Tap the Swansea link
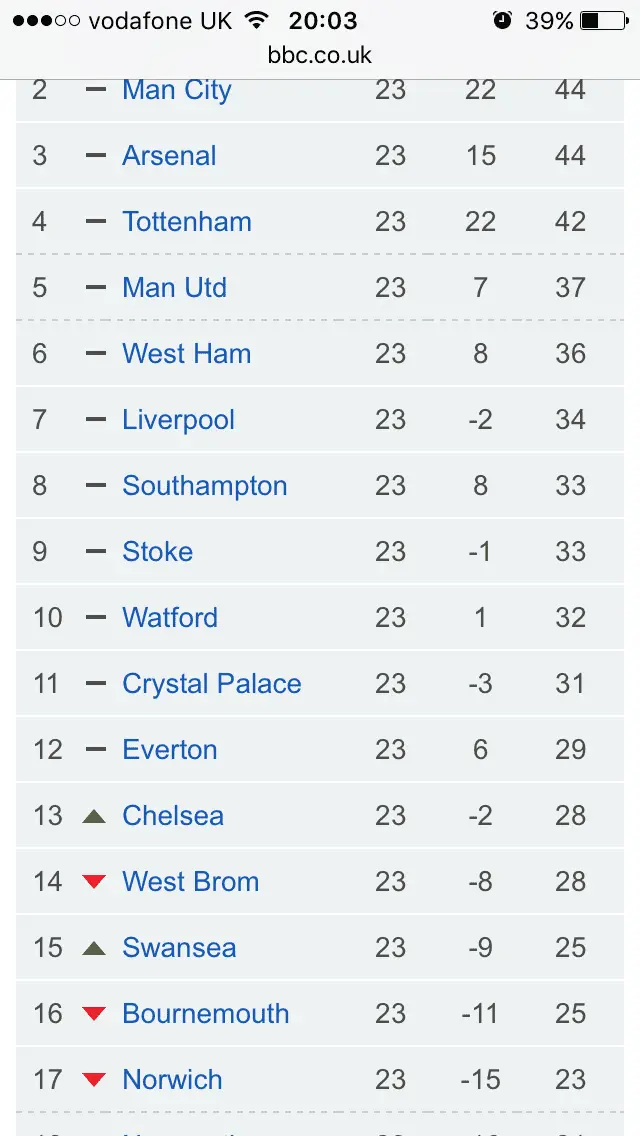Viewport: 640px width, 1136px height. 179,948
